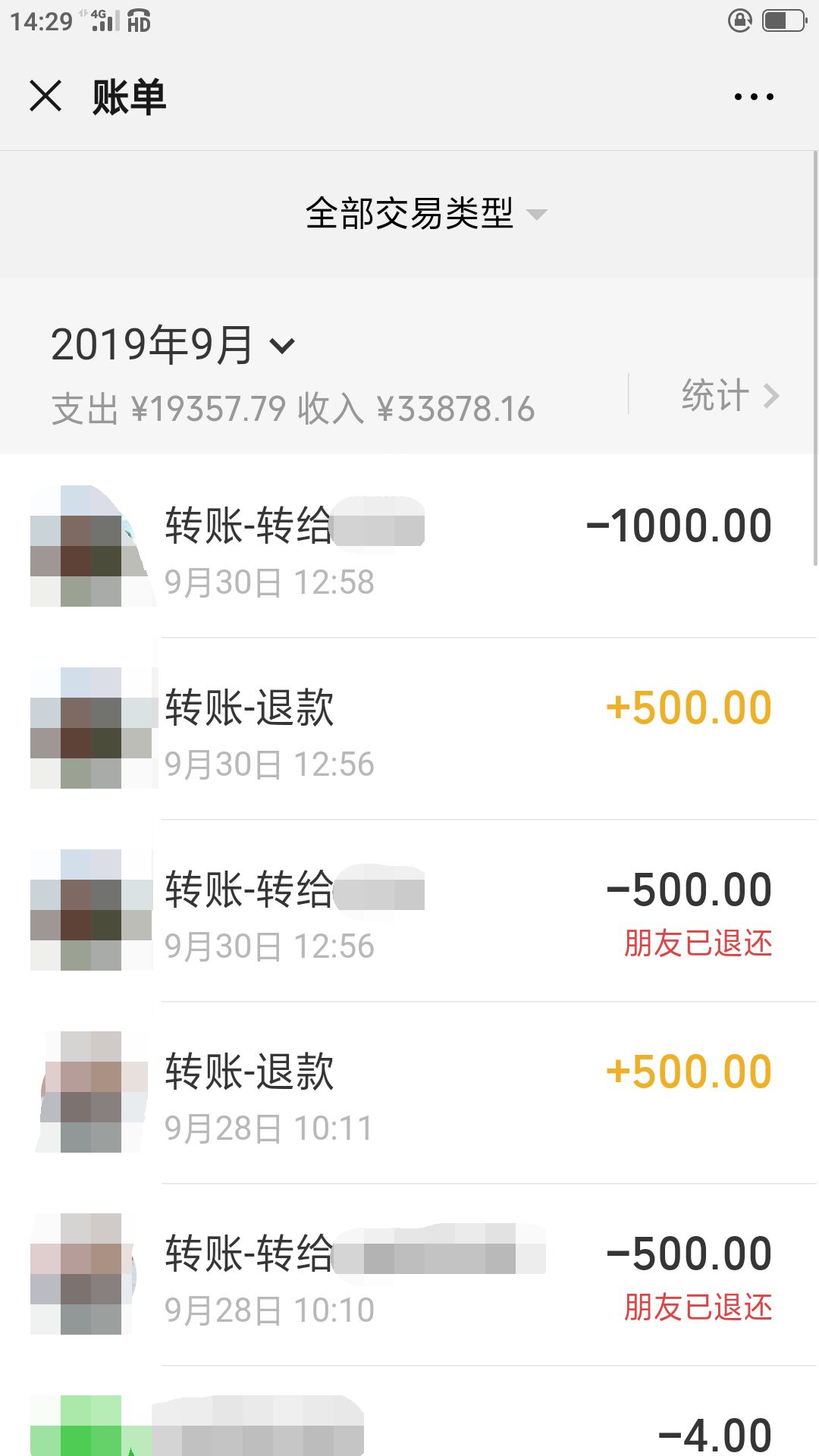
Task: Open the three-dot more options menu
Action: click(753, 96)
